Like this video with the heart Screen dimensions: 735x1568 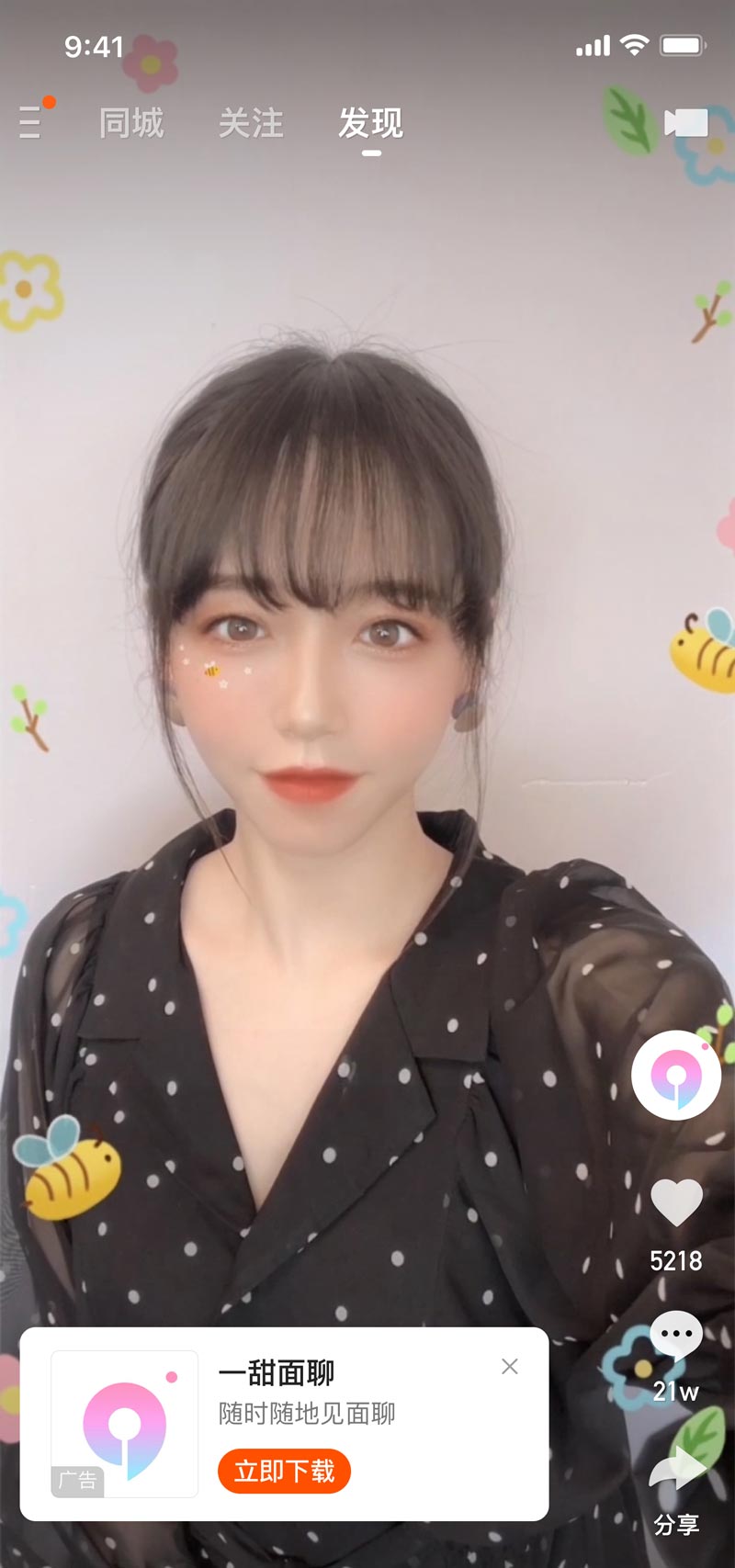[x=676, y=1202]
